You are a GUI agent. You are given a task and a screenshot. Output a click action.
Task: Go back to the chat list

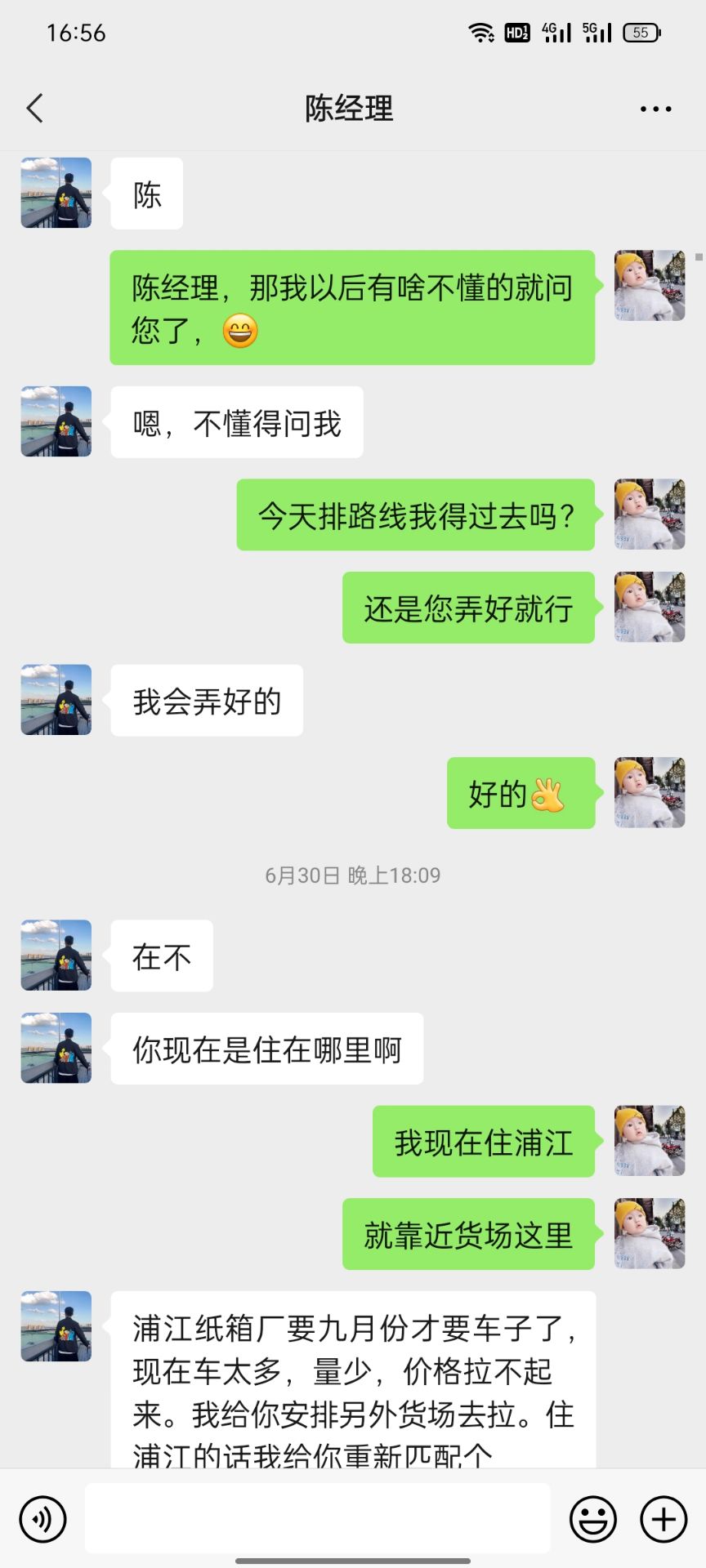point(35,108)
